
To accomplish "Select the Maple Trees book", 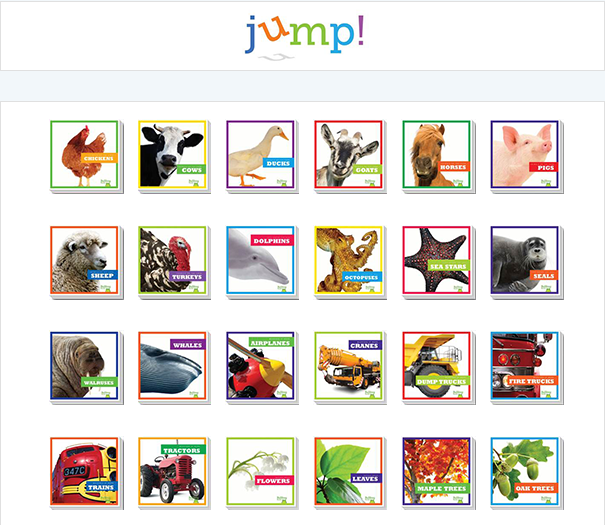I will pos(436,471).
